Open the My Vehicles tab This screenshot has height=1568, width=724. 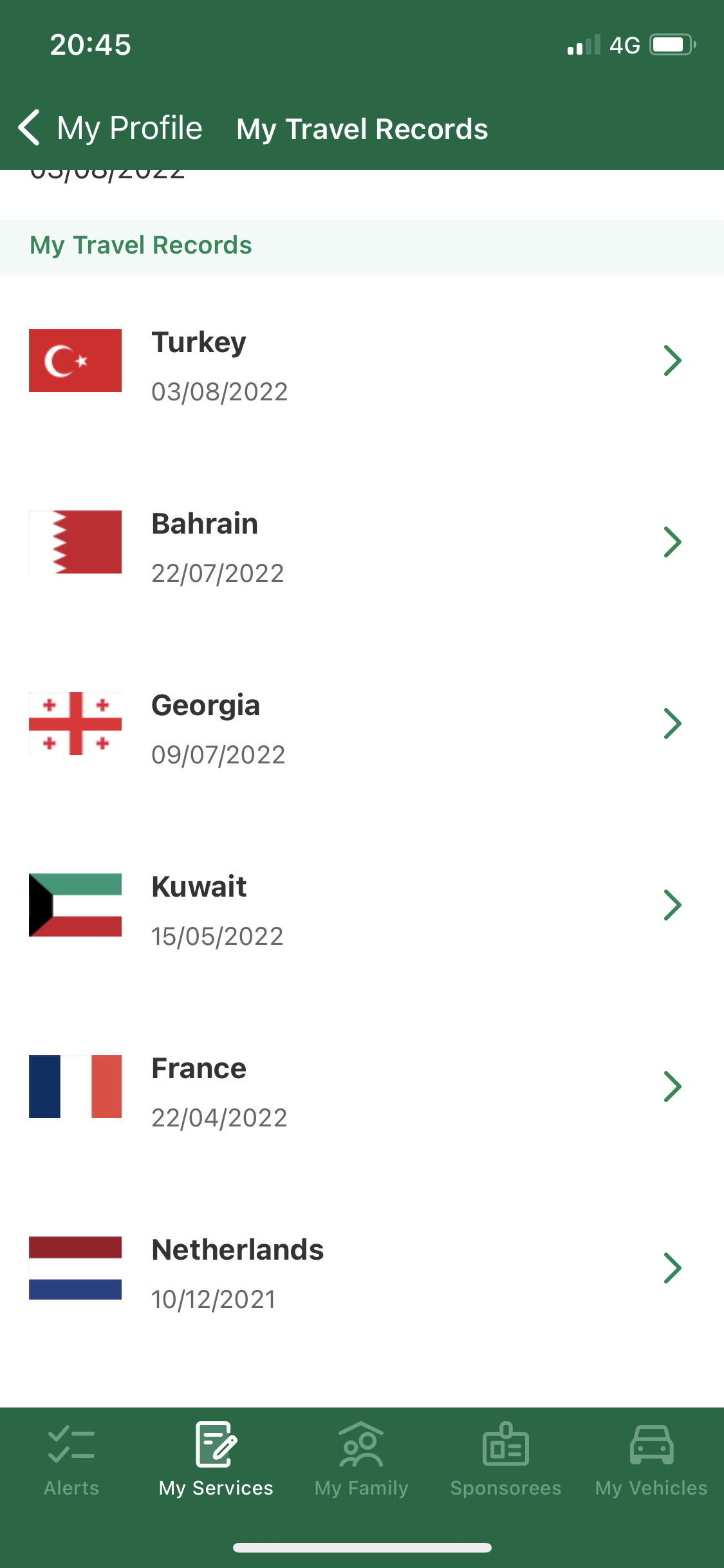point(651,1459)
